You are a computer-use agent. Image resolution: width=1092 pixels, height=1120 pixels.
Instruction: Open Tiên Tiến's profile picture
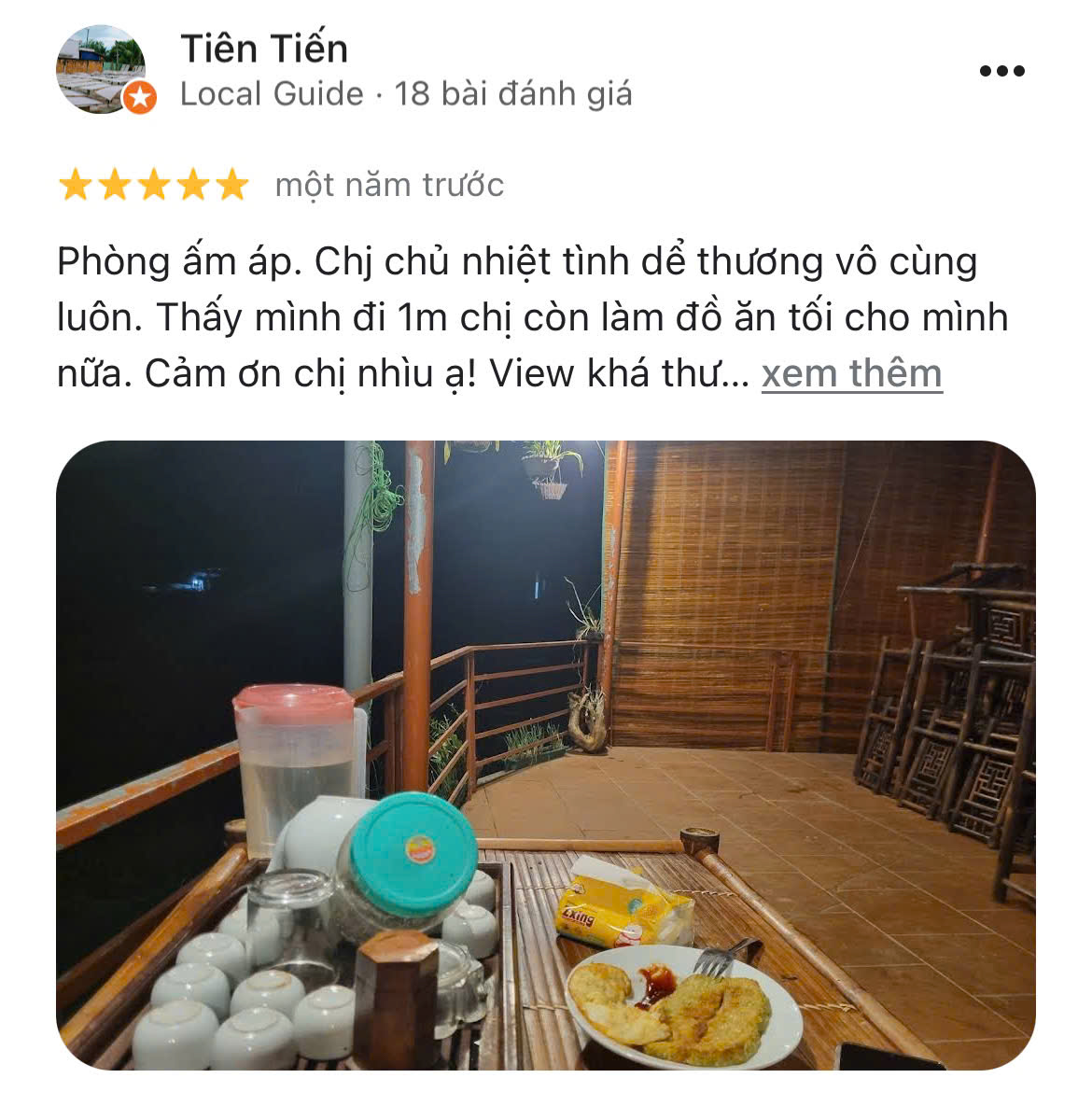click(x=102, y=70)
